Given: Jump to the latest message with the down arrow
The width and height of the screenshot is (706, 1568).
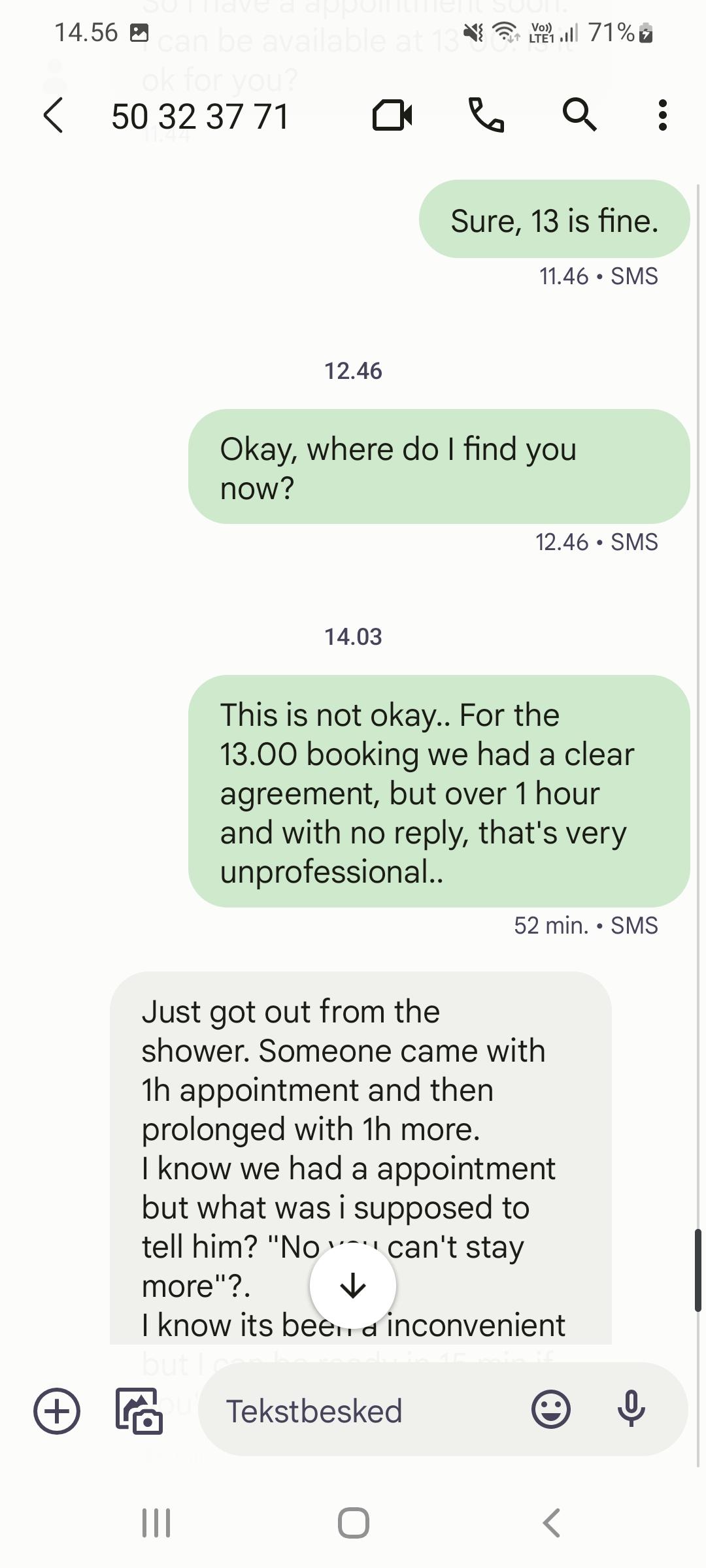Looking at the screenshot, I should click(x=353, y=1286).
